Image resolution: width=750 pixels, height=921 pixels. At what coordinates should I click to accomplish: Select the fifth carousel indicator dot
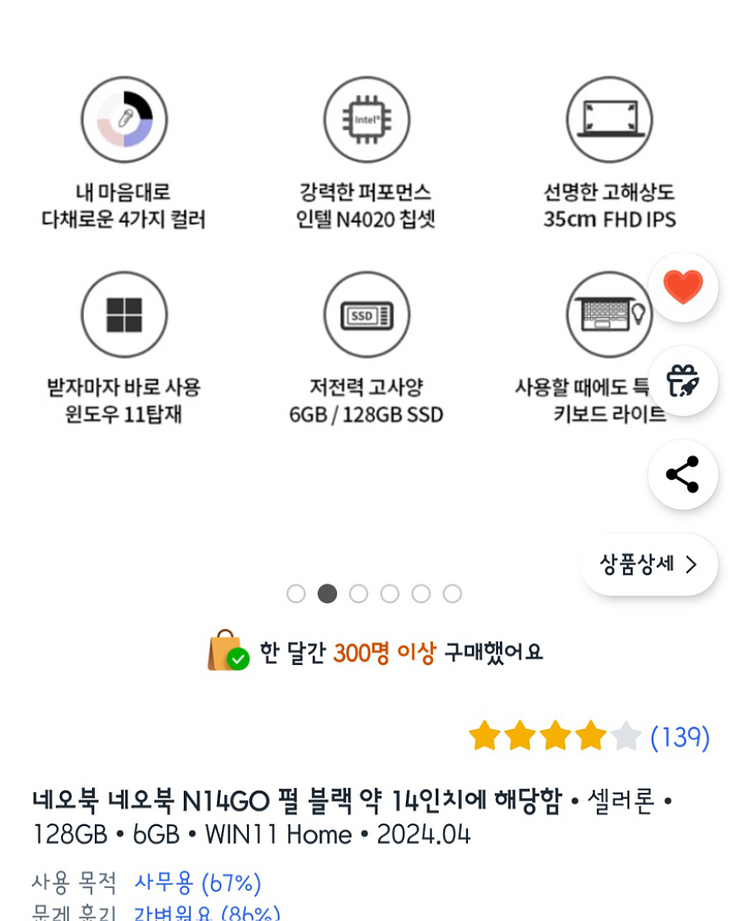[422, 593]
